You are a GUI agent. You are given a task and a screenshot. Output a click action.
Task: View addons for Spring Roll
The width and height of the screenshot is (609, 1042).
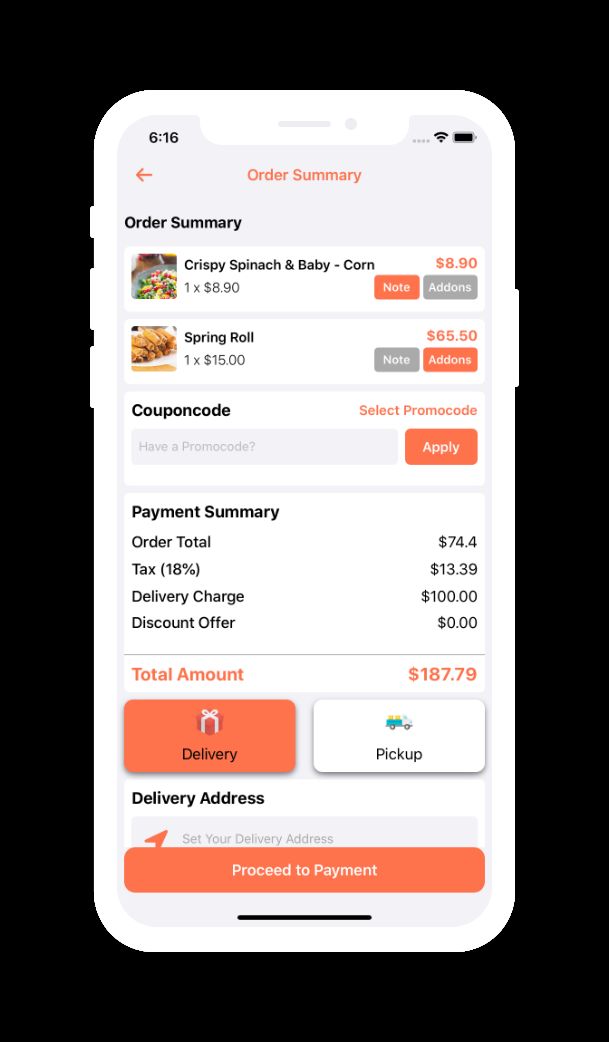pyautogui.click(x=450, y=360)
